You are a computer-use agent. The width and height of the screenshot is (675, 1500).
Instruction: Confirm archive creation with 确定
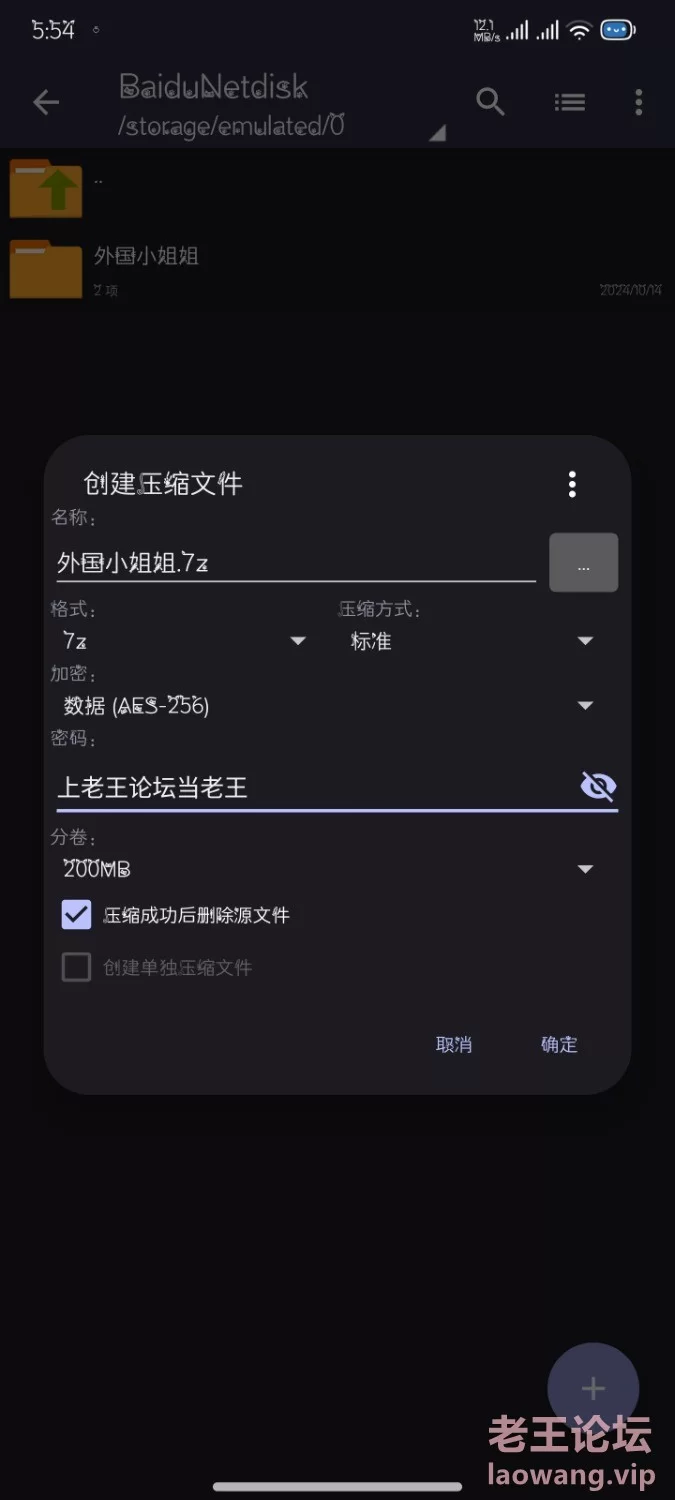559,1045
